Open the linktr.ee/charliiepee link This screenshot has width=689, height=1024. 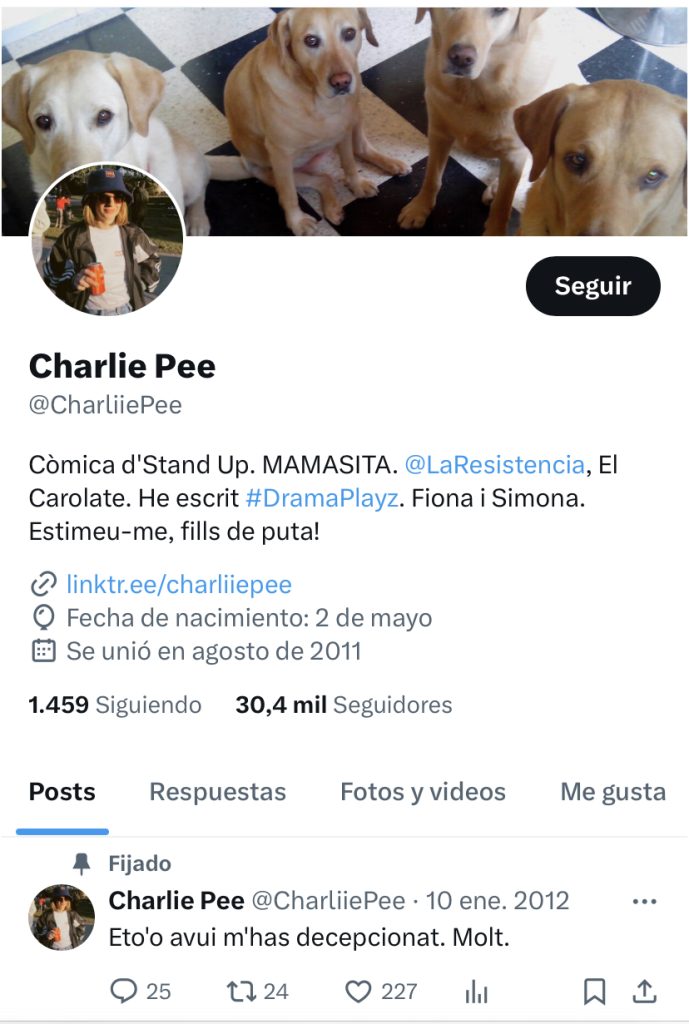179,584
